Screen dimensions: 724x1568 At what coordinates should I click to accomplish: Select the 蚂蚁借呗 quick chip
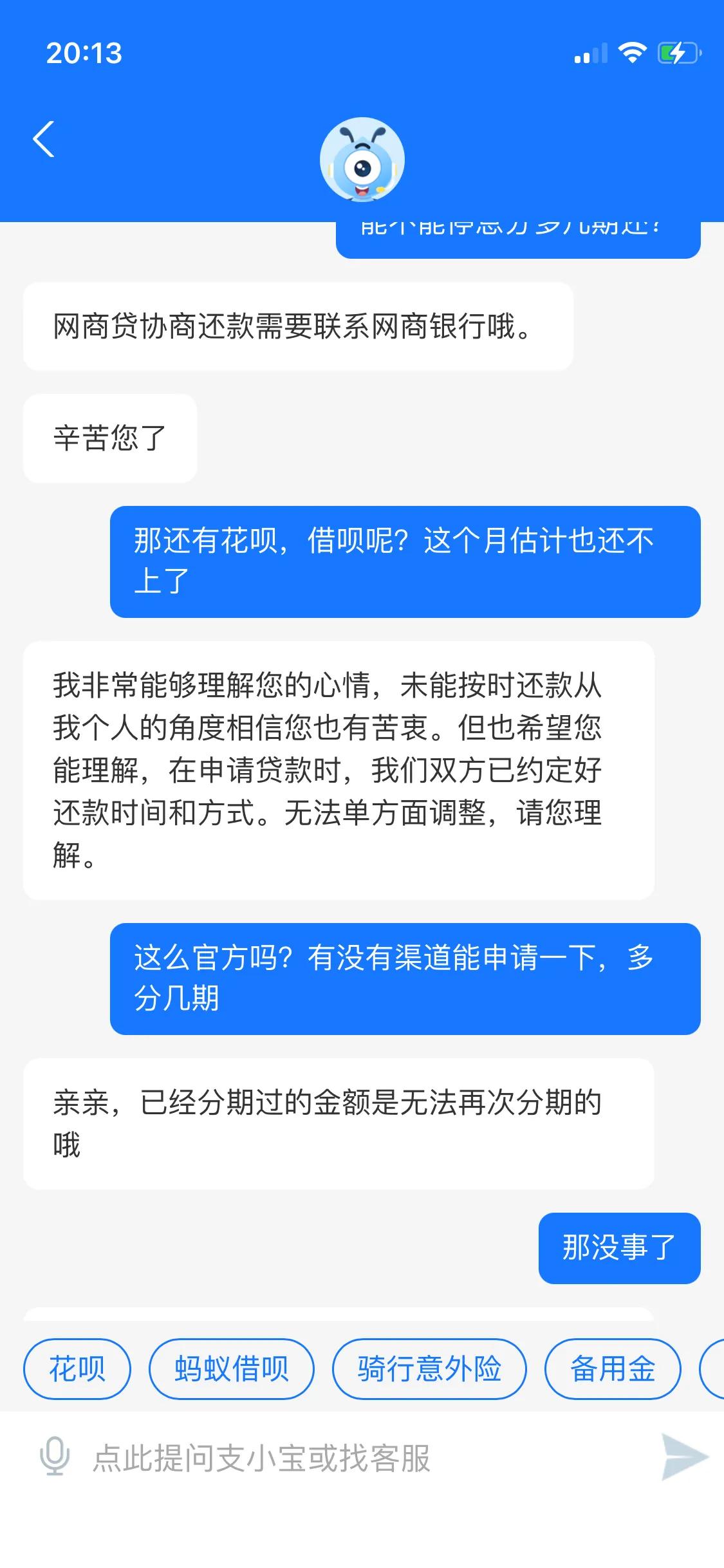coord(232,1368)
